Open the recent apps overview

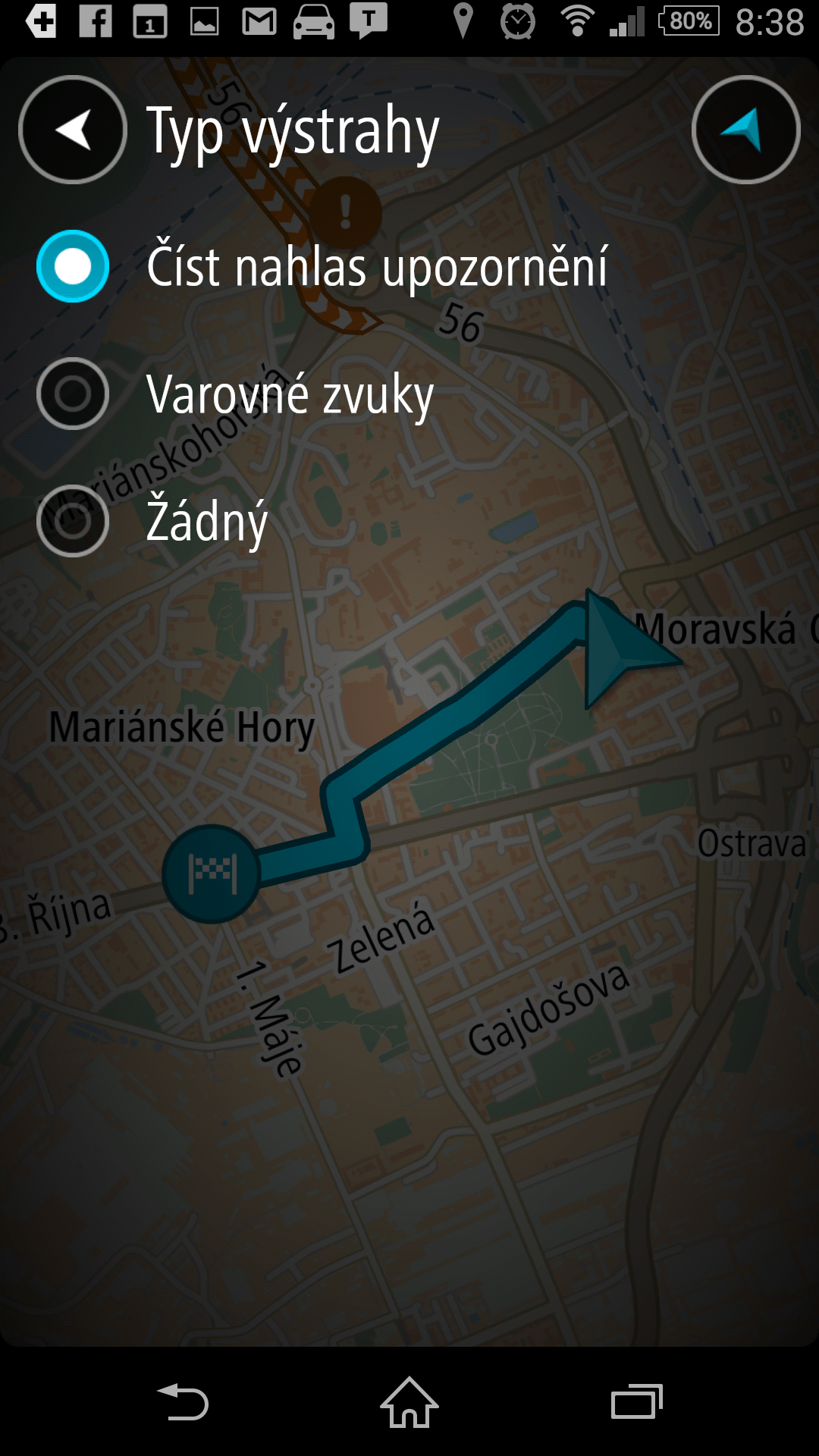click(637, 1402)
